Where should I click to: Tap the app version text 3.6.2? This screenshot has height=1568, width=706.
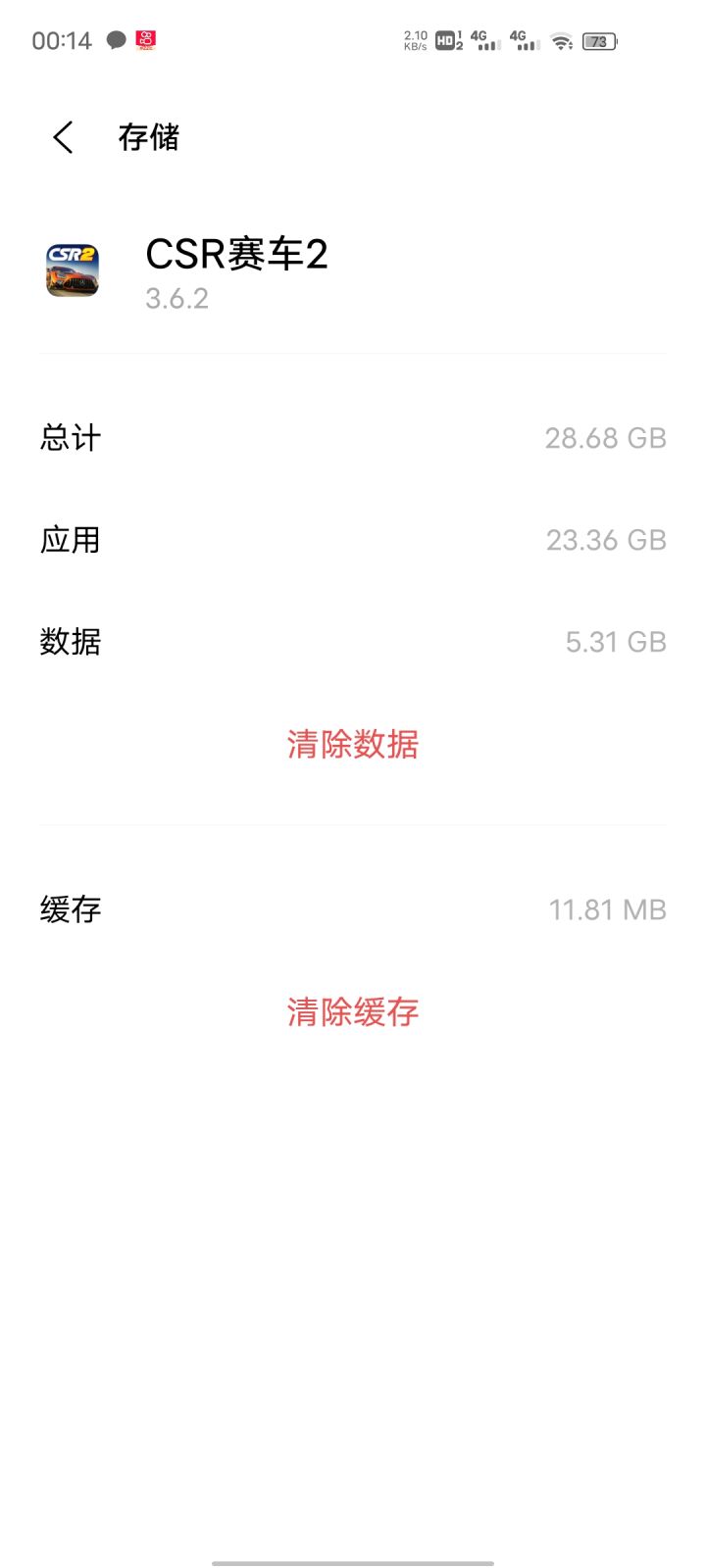(x=178, y=298)
